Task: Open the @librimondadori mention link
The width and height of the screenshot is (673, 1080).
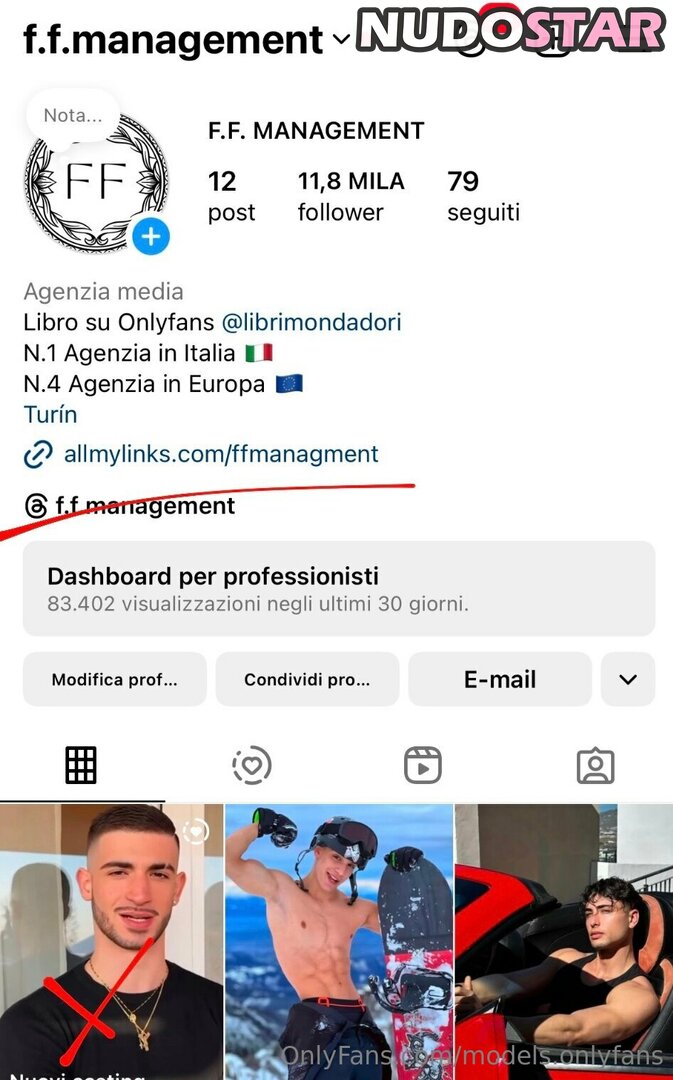Action: (x=311, y=322)
